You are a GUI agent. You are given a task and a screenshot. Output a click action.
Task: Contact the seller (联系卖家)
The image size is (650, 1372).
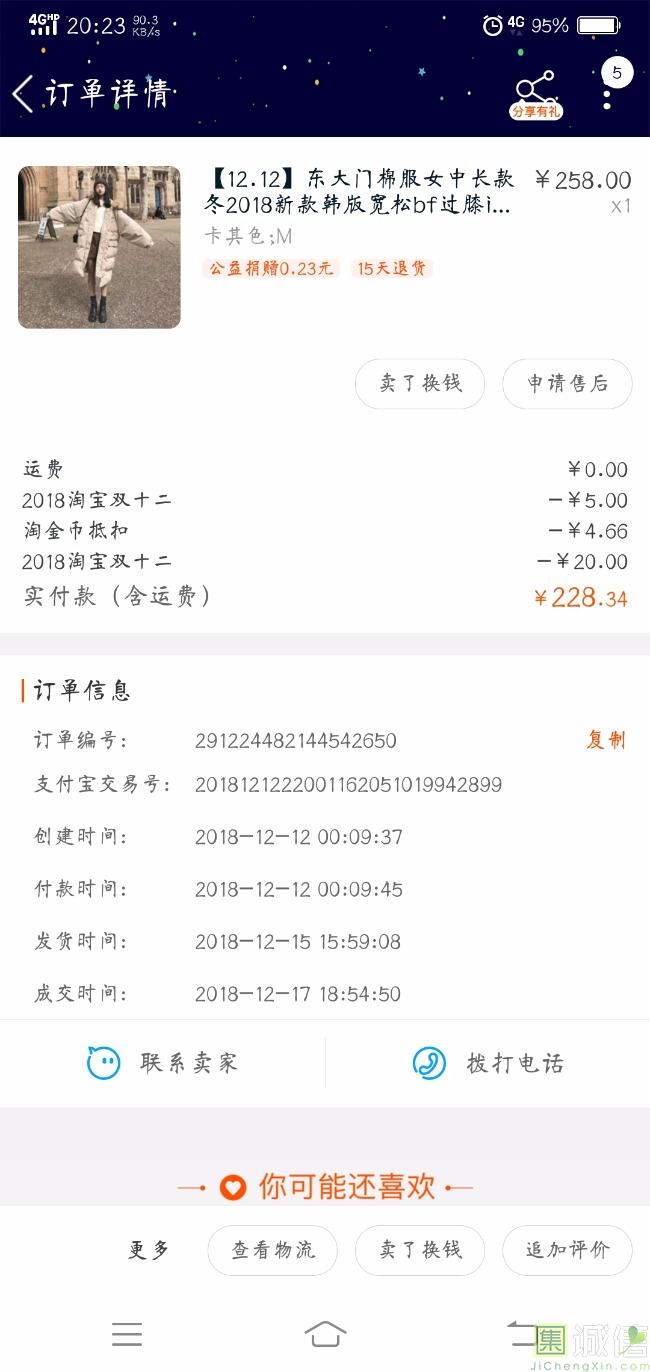coord(163,1063)
